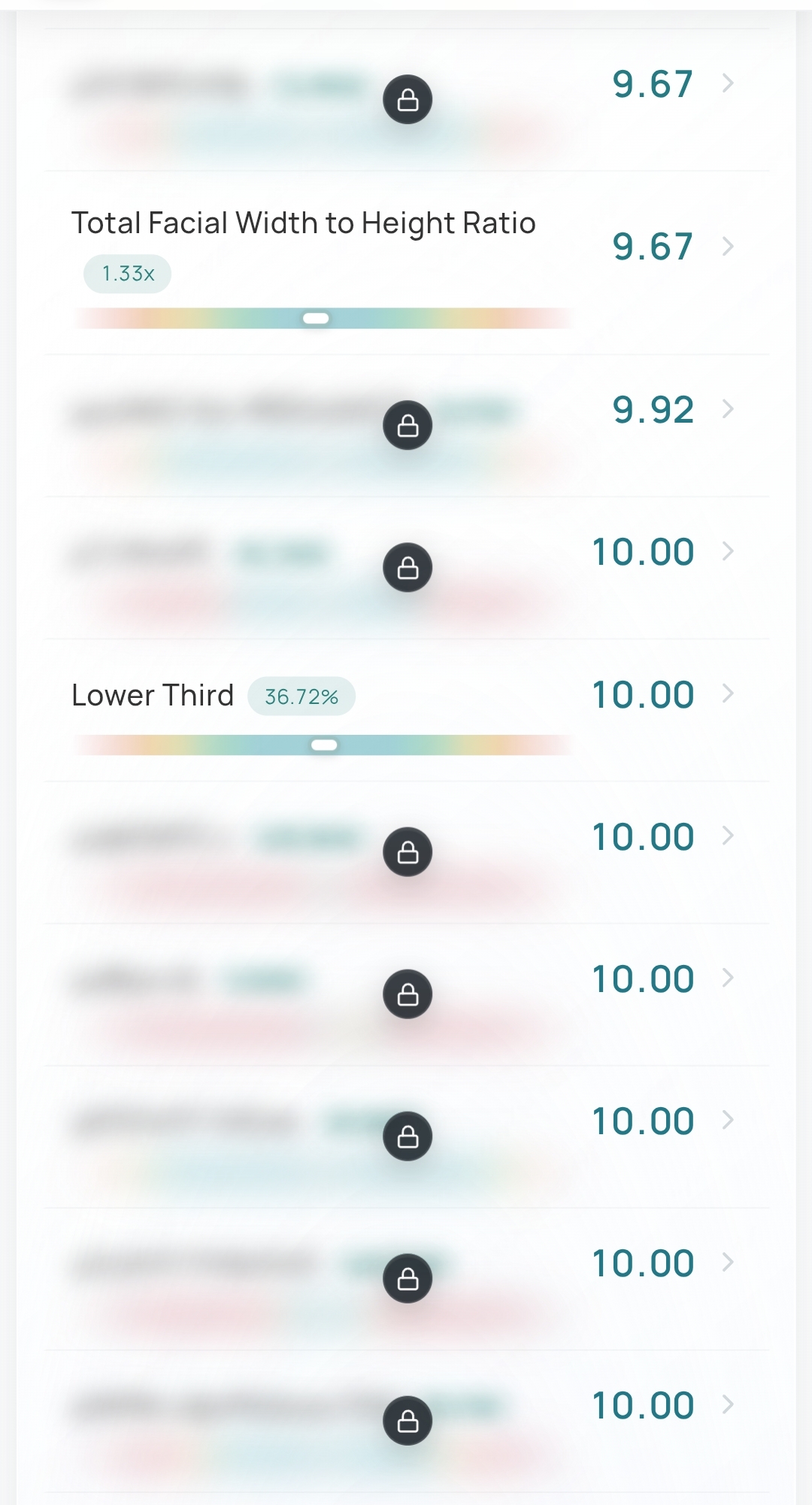The height and width of the screenshot is (1505, 812).
Task: Tap the lock icon at the bottom 10.00 row
Action: tap(407, 1420)
